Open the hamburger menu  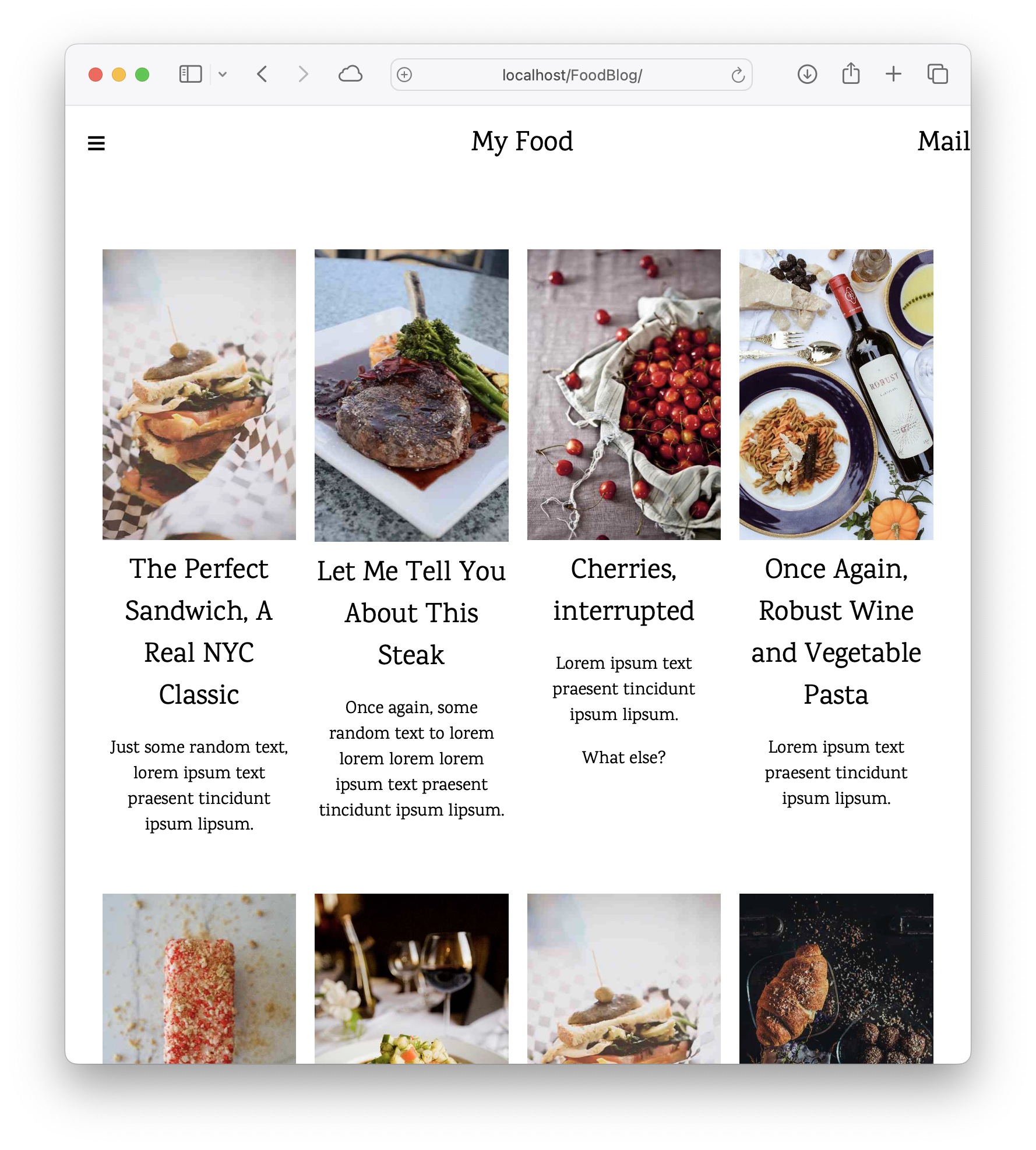[x=96, y=143]
